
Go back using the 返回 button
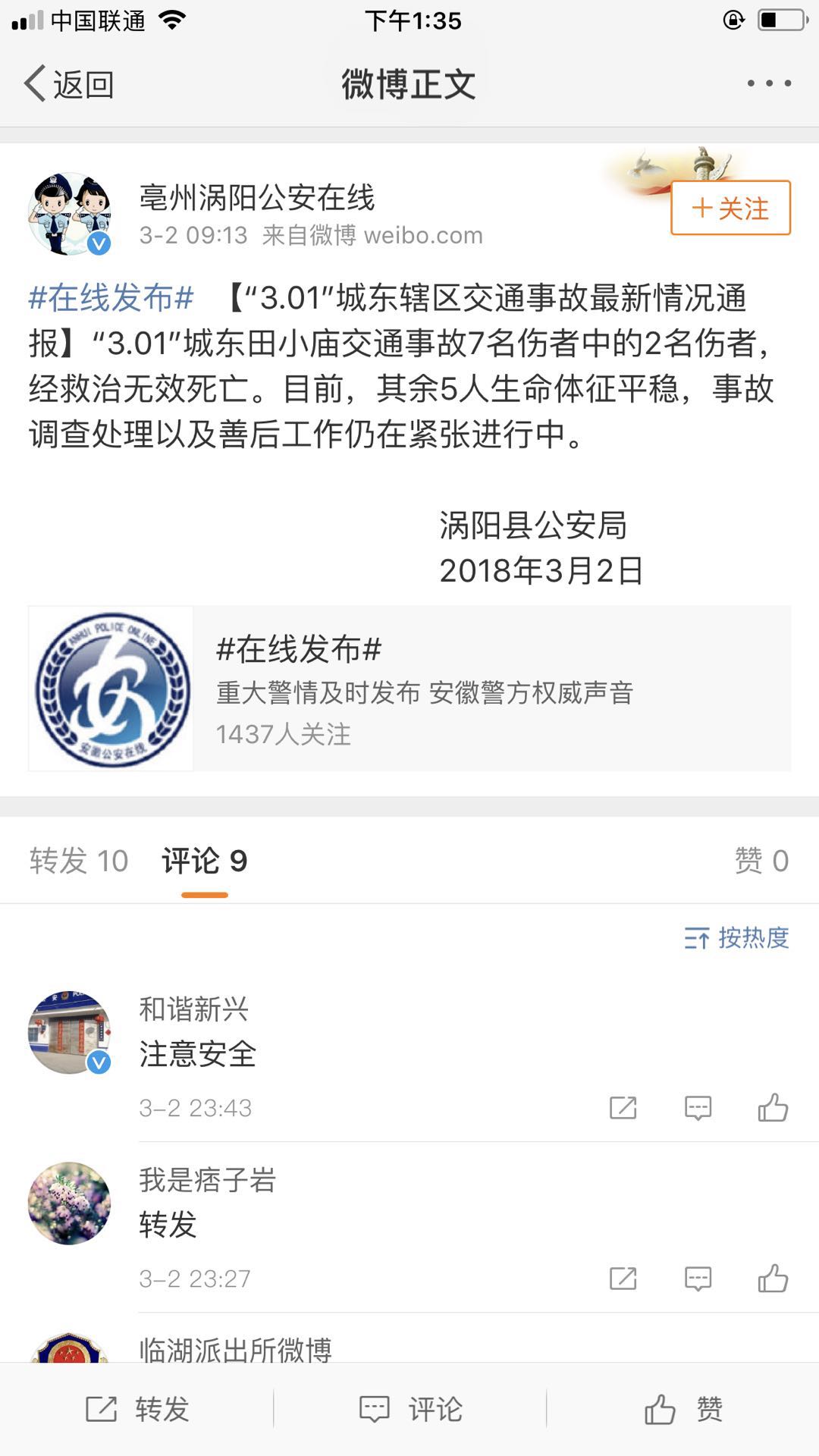tap(68, 84)
